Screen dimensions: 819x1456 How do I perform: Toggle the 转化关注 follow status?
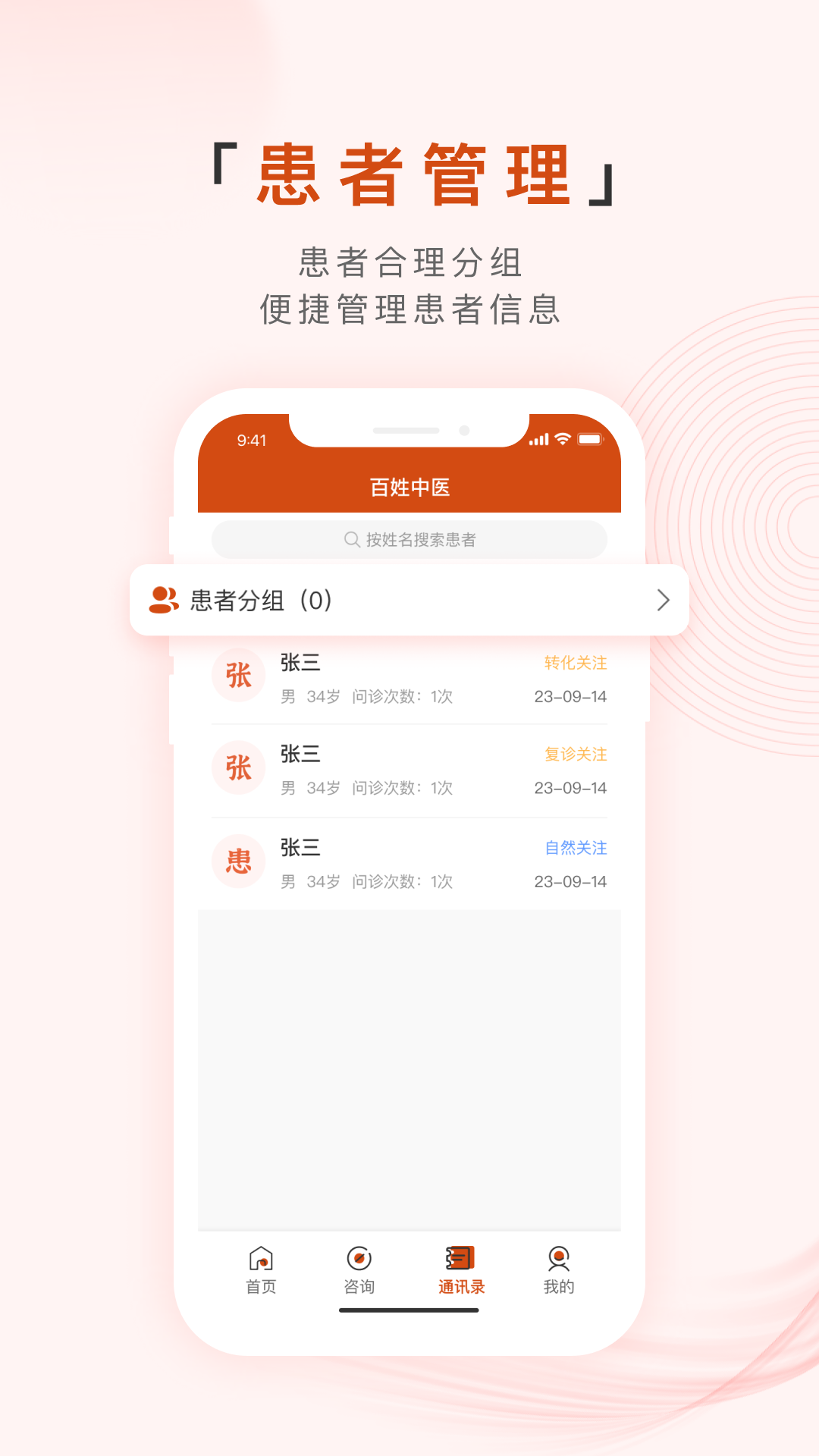click(x=574, y=661)
